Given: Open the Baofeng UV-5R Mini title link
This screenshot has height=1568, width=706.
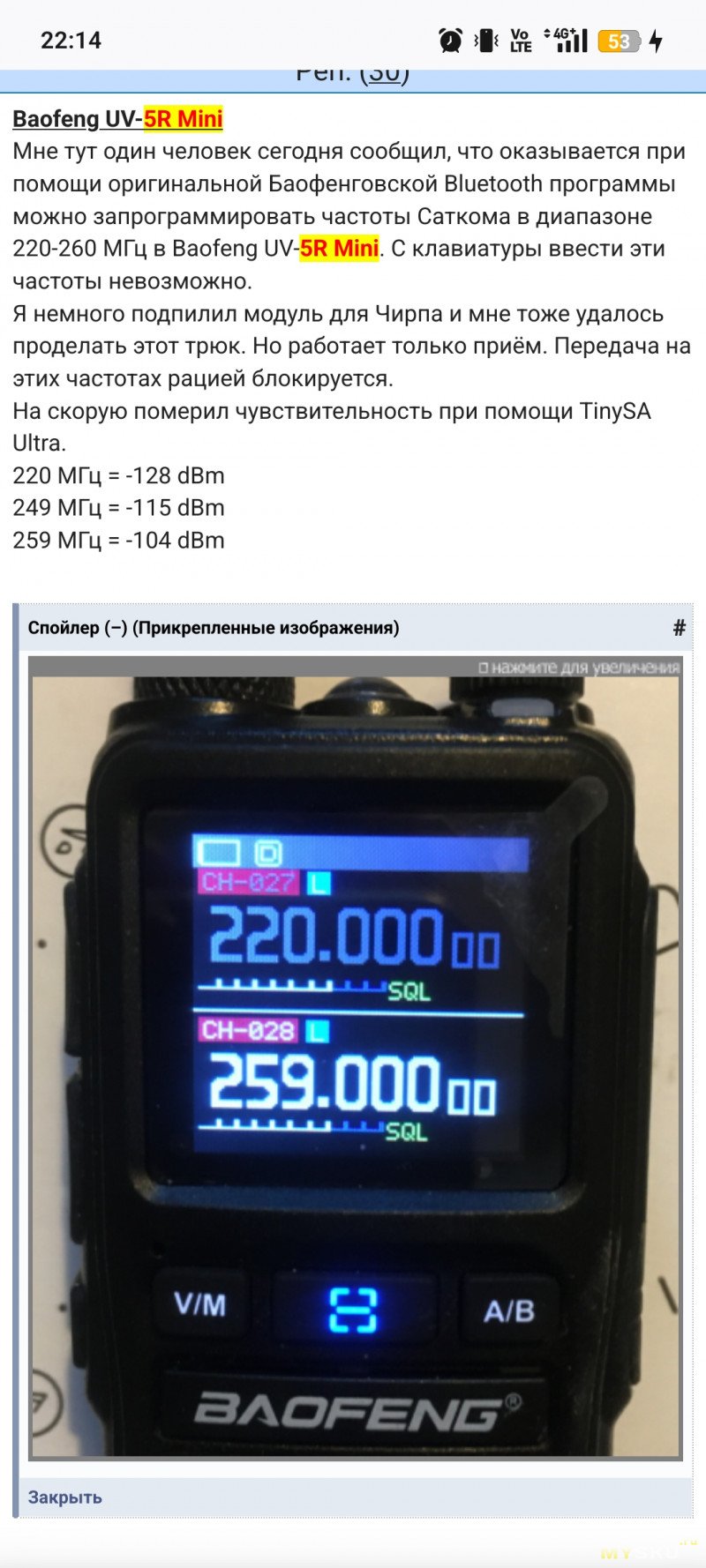Looking at the screenshot, I should click(117, 119).
